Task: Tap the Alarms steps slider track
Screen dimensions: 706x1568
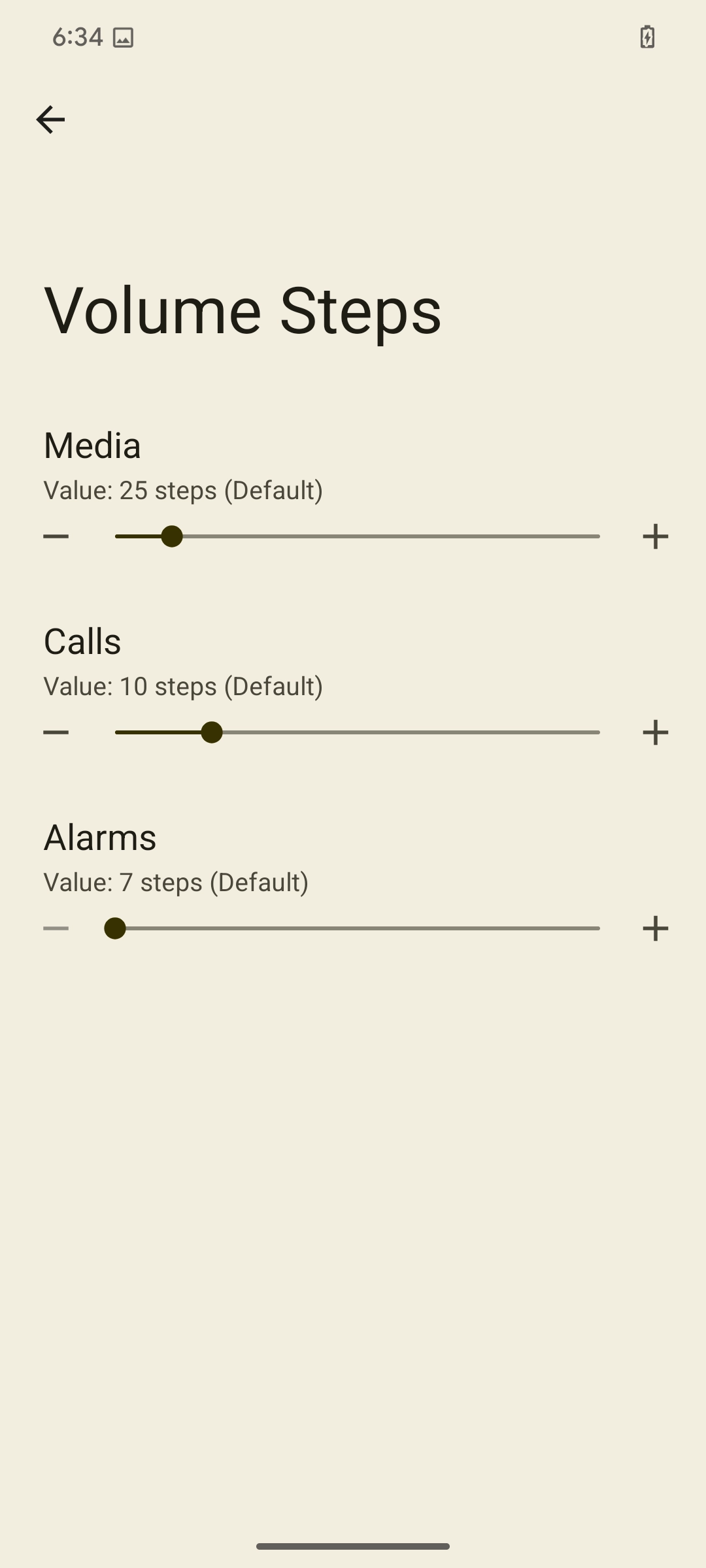Action: pos(358,928)
